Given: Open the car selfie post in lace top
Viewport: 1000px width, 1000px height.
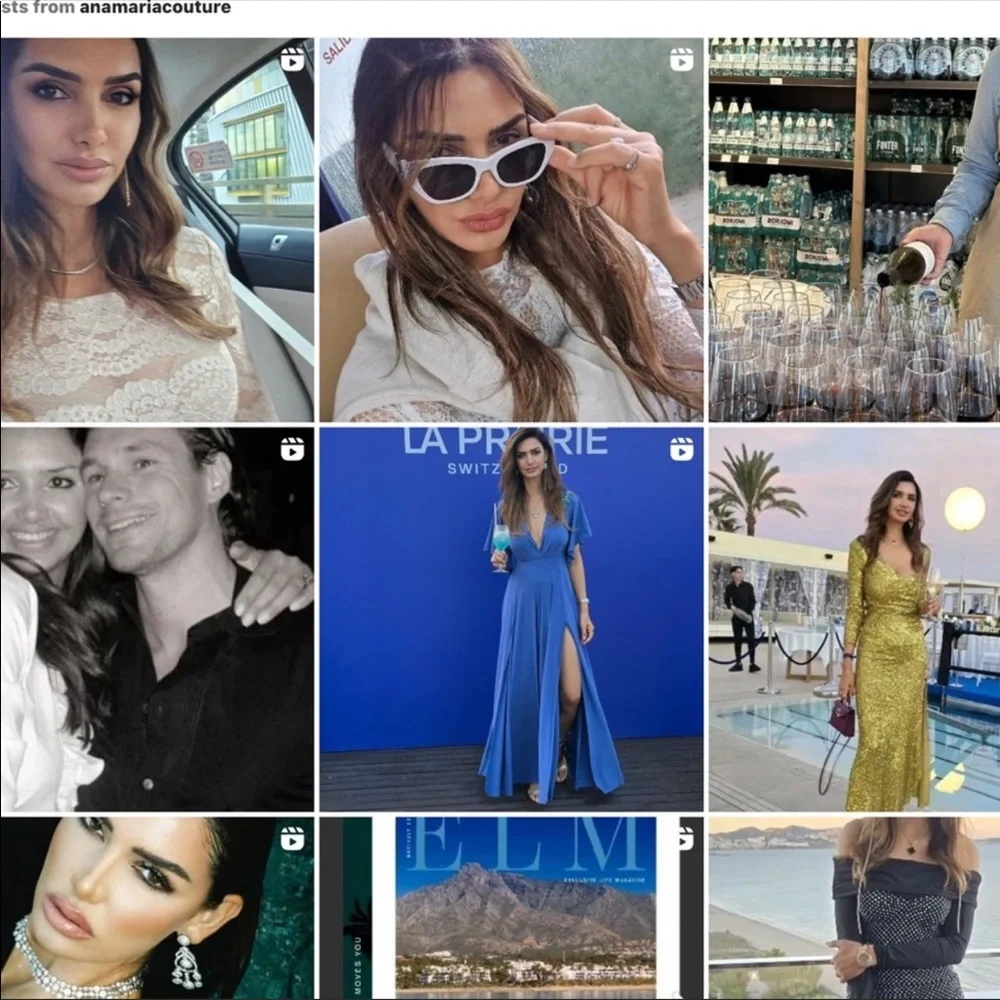Looking at the screenshot, I should (157, 230).
